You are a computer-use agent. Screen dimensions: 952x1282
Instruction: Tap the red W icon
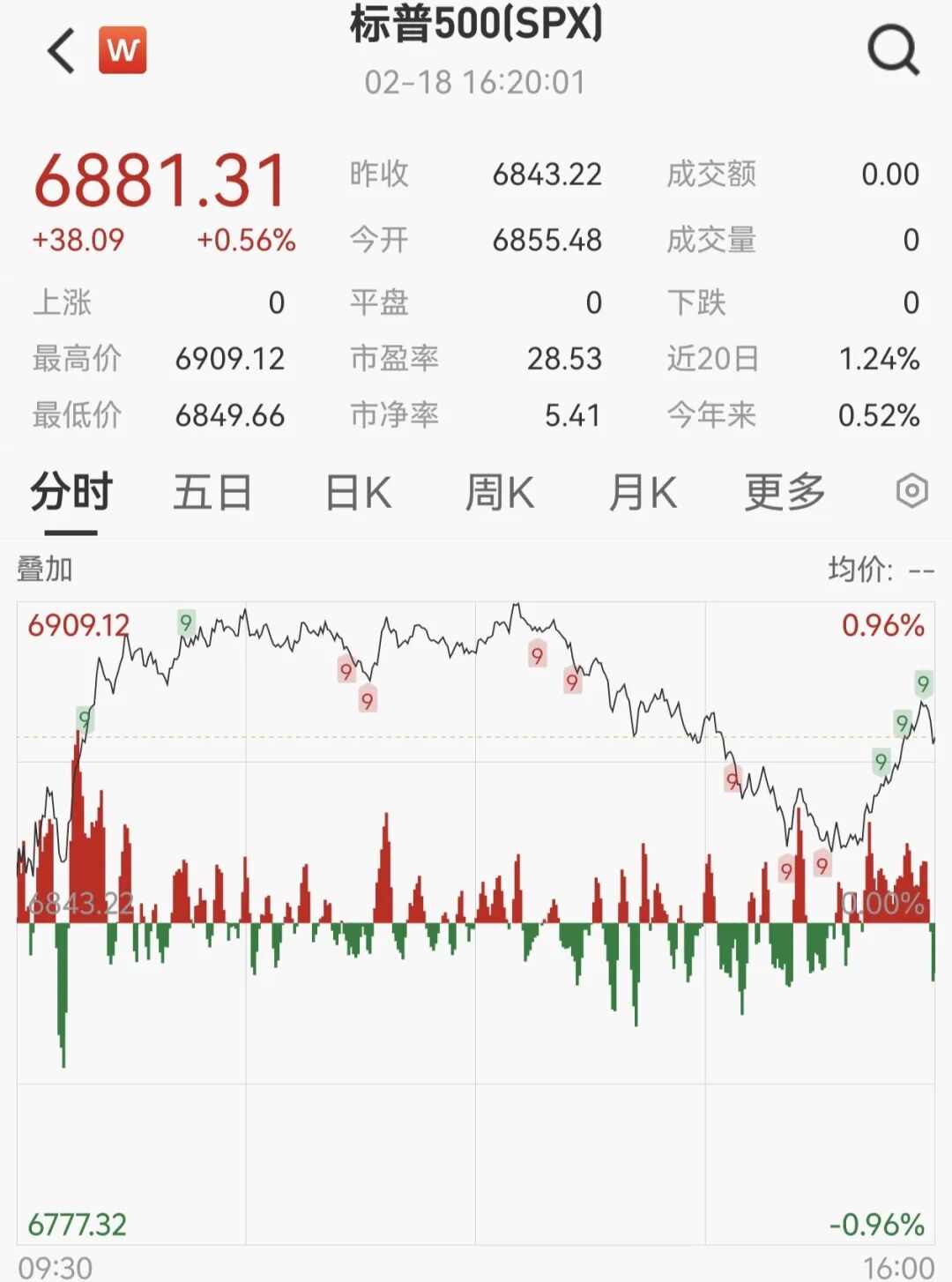(123, 50)
